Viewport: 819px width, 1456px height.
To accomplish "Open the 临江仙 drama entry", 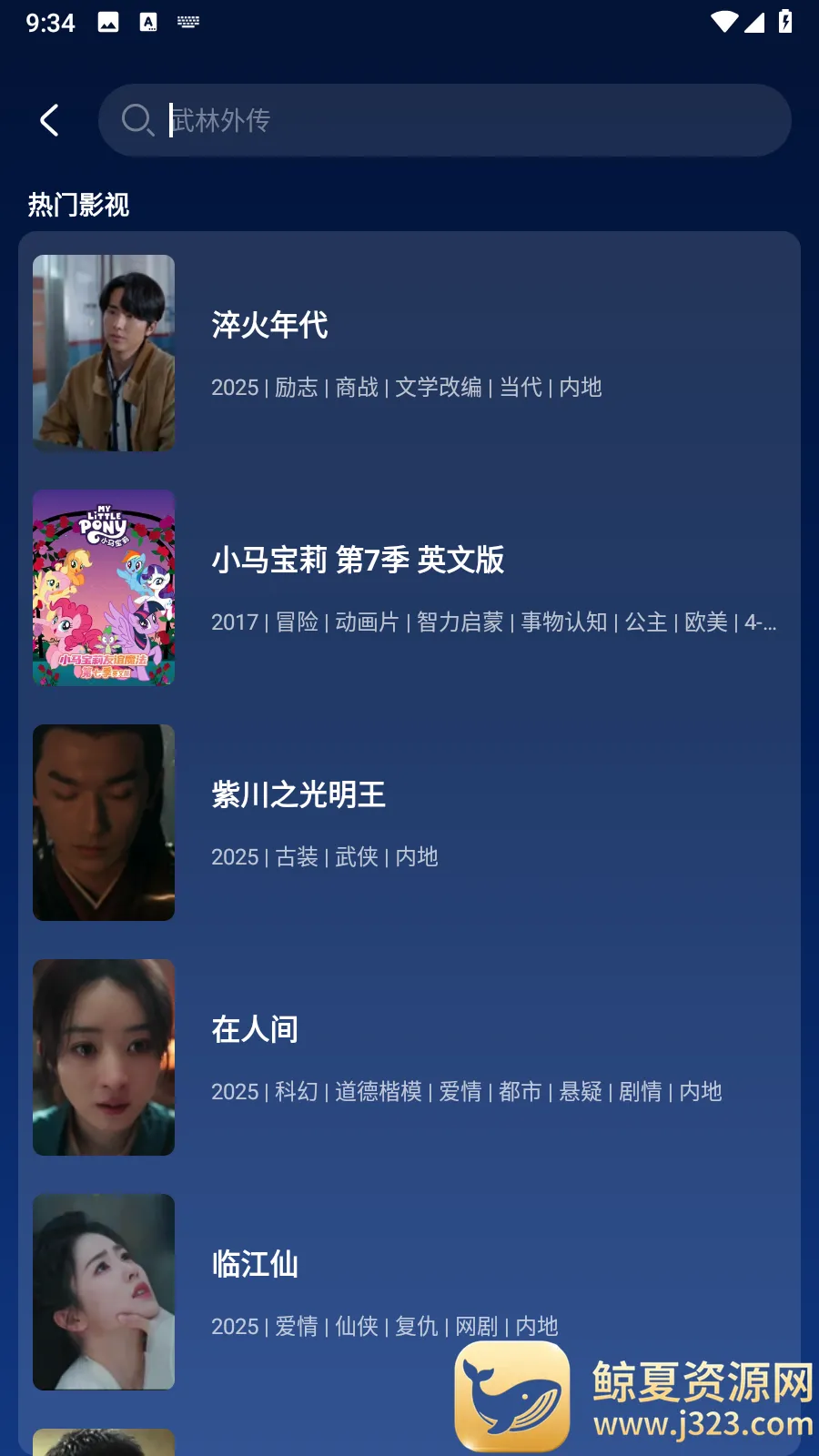I will pos(409,1292).
